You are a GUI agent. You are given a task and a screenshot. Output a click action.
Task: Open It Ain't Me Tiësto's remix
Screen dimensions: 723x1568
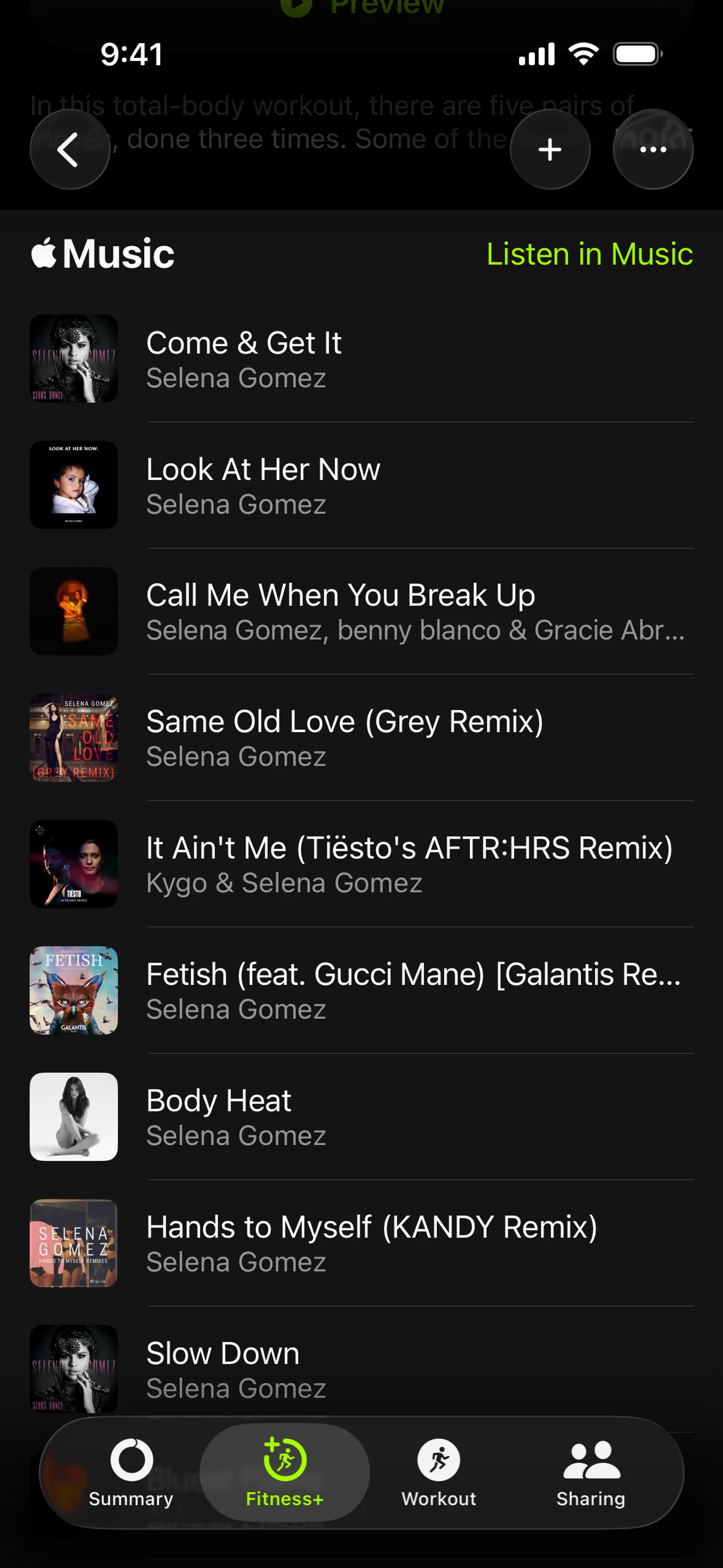pyautogui.click(x=361, y=864)
